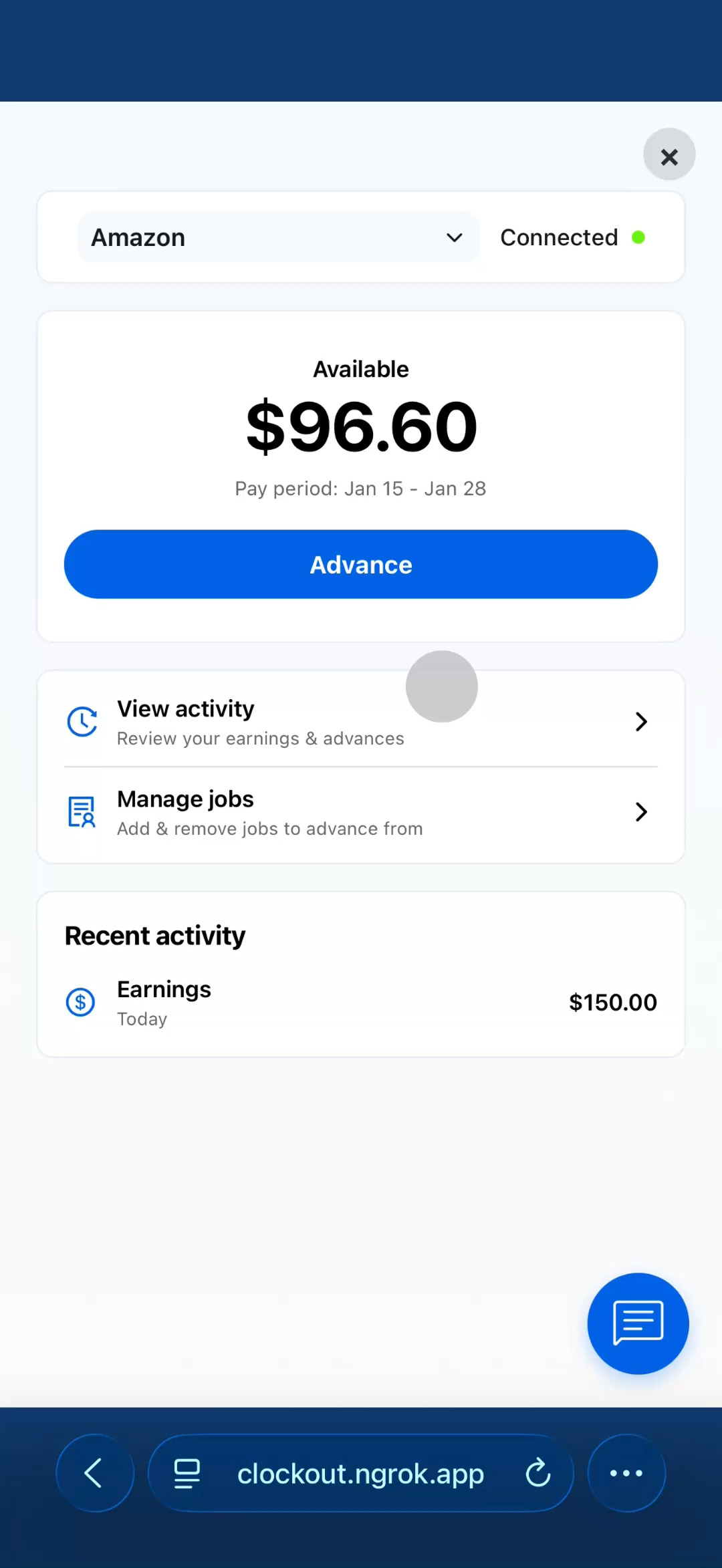Click the monitor icon in the address bar
The image size is (722, 1568).
coord(187,1473)
